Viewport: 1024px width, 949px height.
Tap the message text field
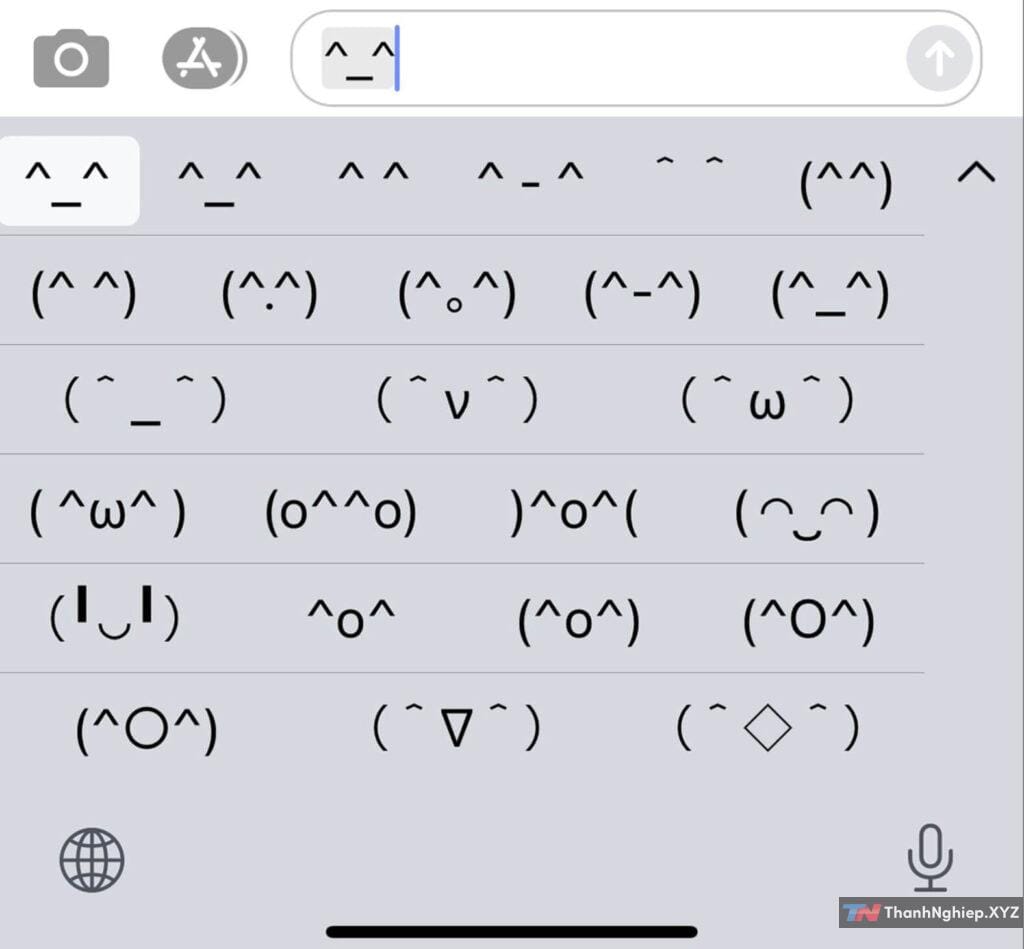pos(640,60)
